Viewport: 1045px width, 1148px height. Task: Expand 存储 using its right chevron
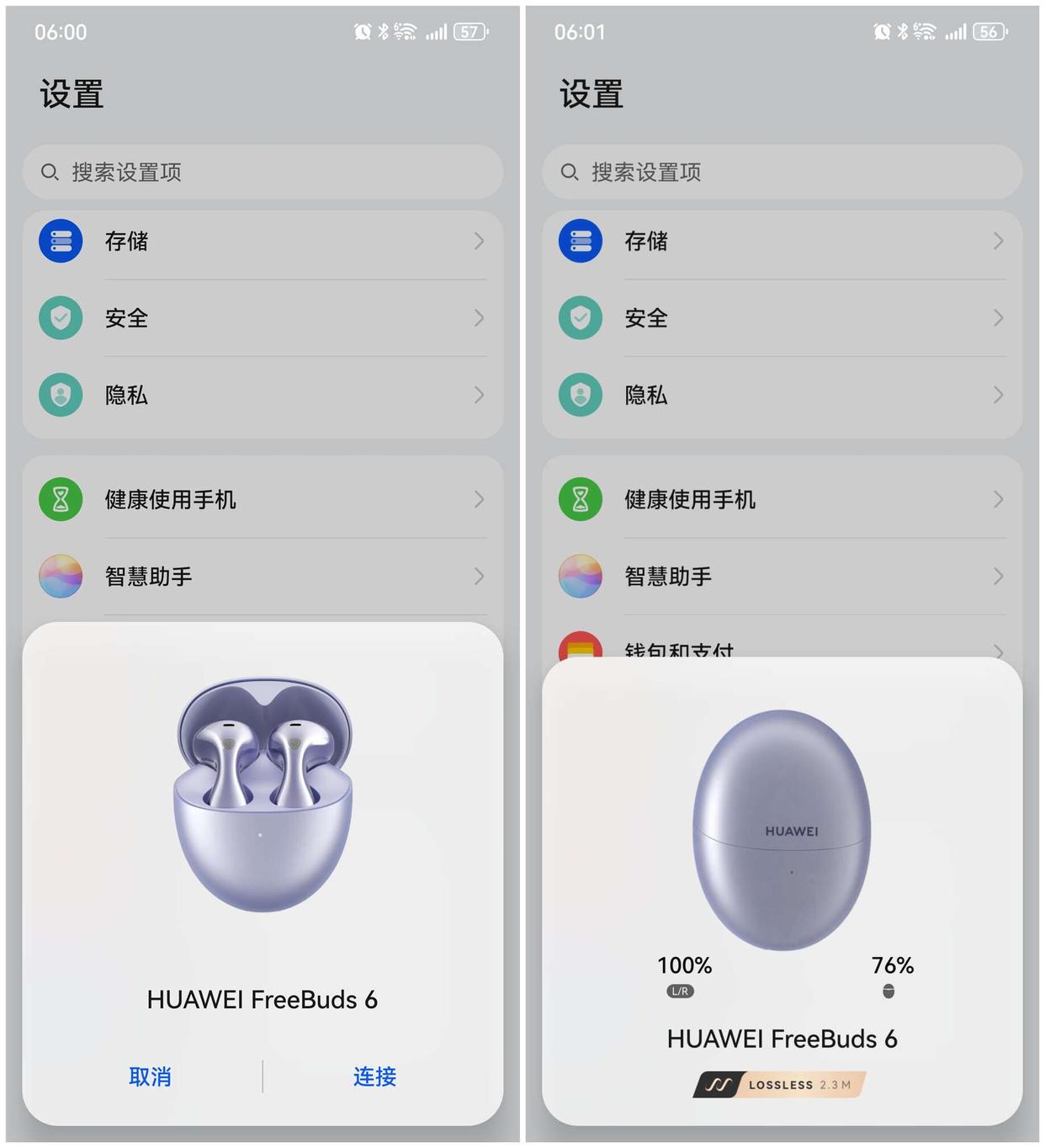pos(479,242)
